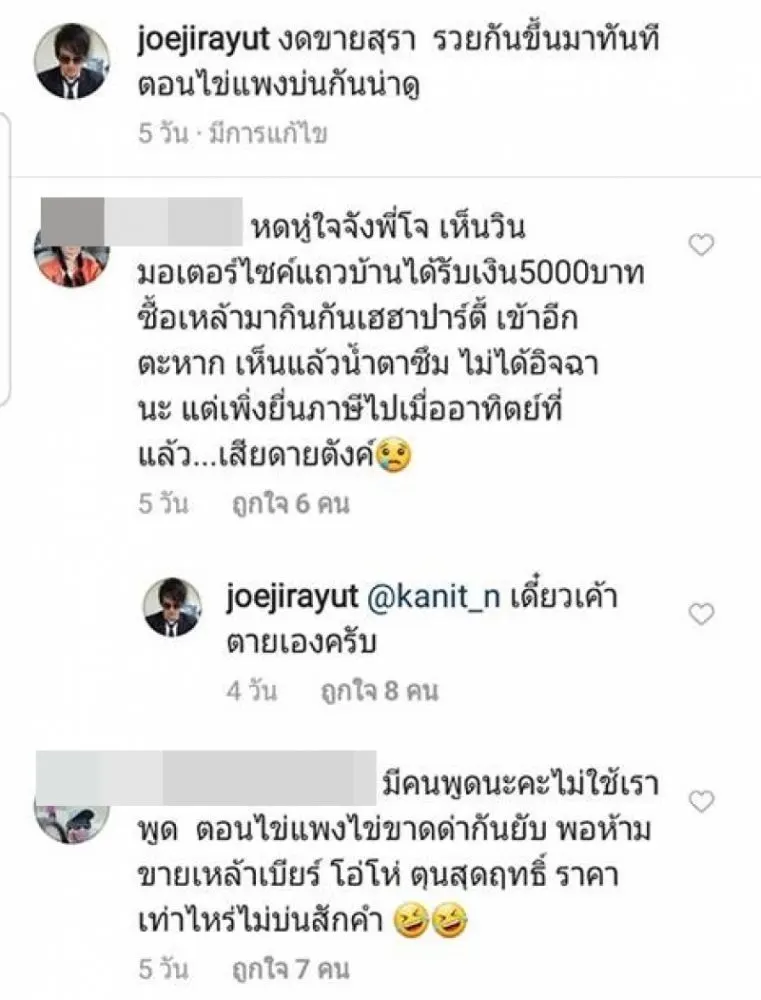Like joejirayut's reply to @kanit_n
The height and width of the screenshot is (1000, 761).
point(703,613)
